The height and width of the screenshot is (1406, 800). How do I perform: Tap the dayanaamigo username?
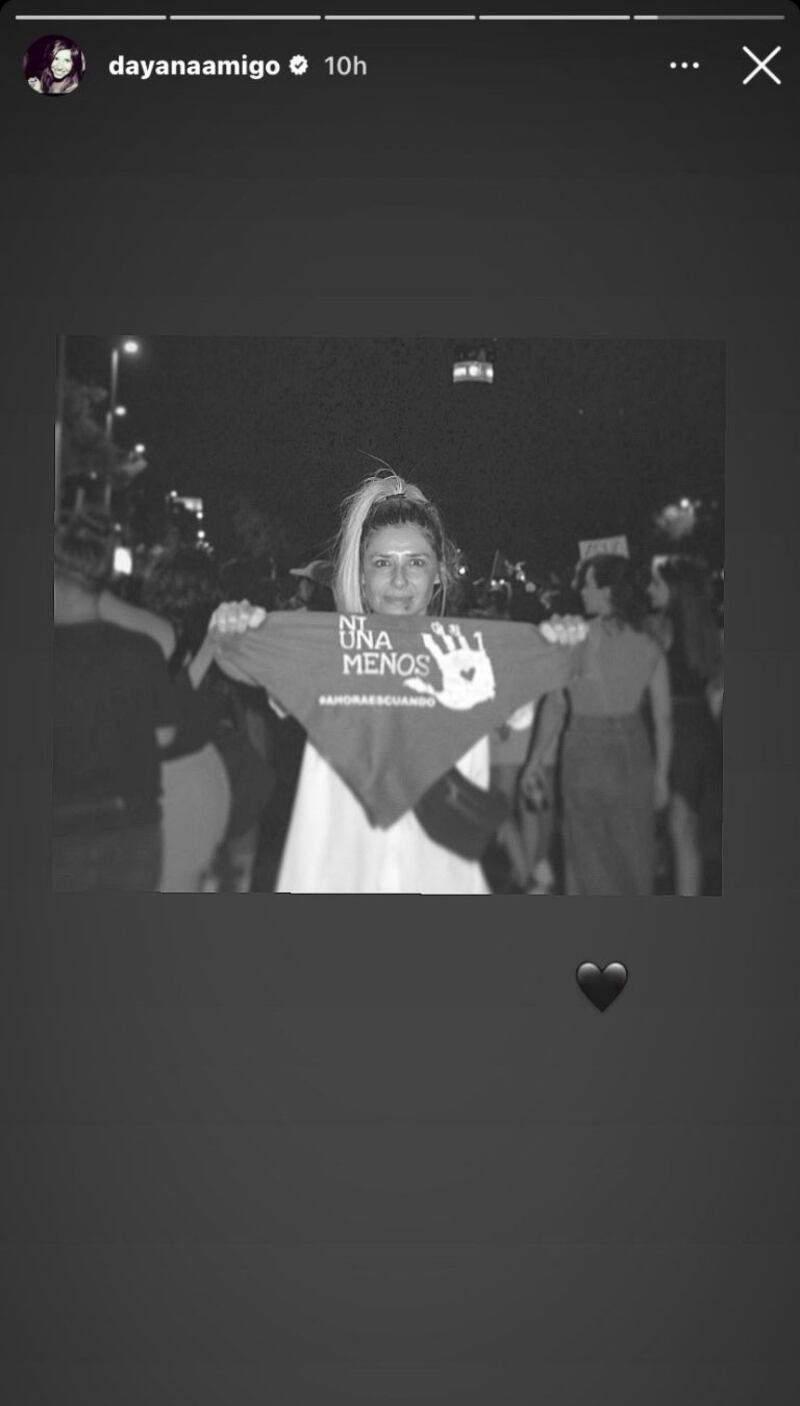point(194,66)
